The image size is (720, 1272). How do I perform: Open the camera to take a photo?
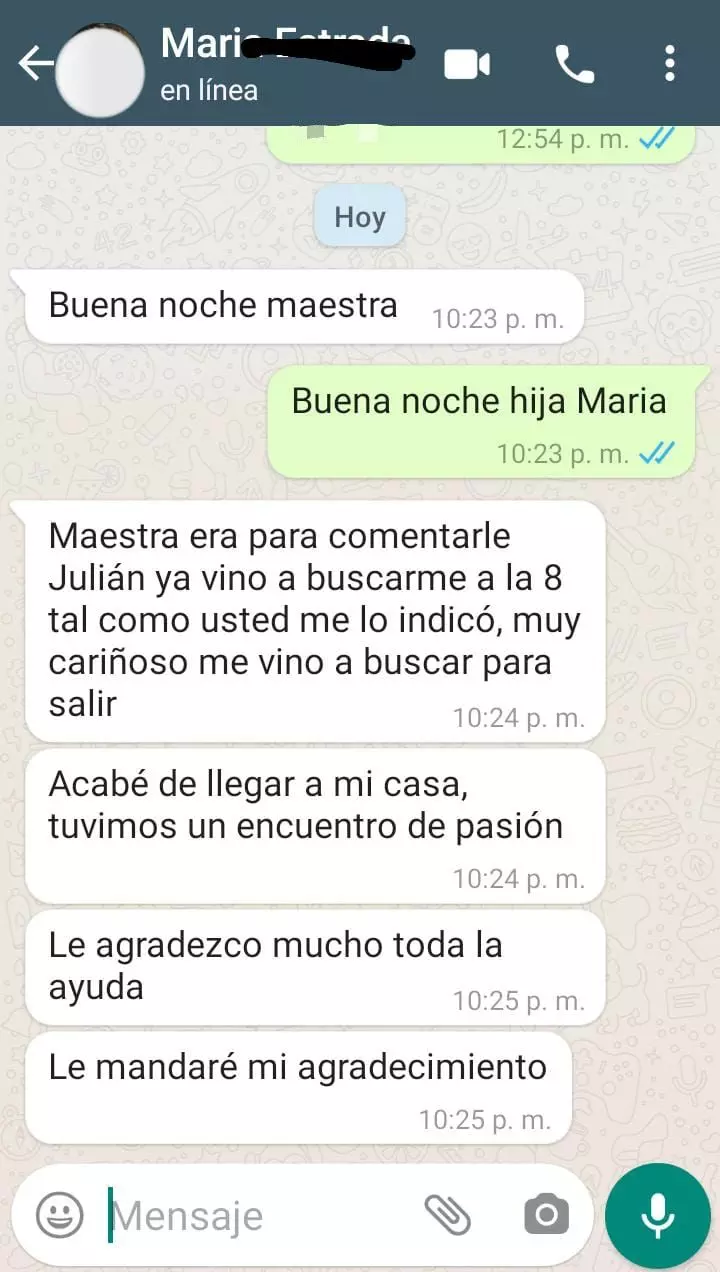tap(546, 1214)
